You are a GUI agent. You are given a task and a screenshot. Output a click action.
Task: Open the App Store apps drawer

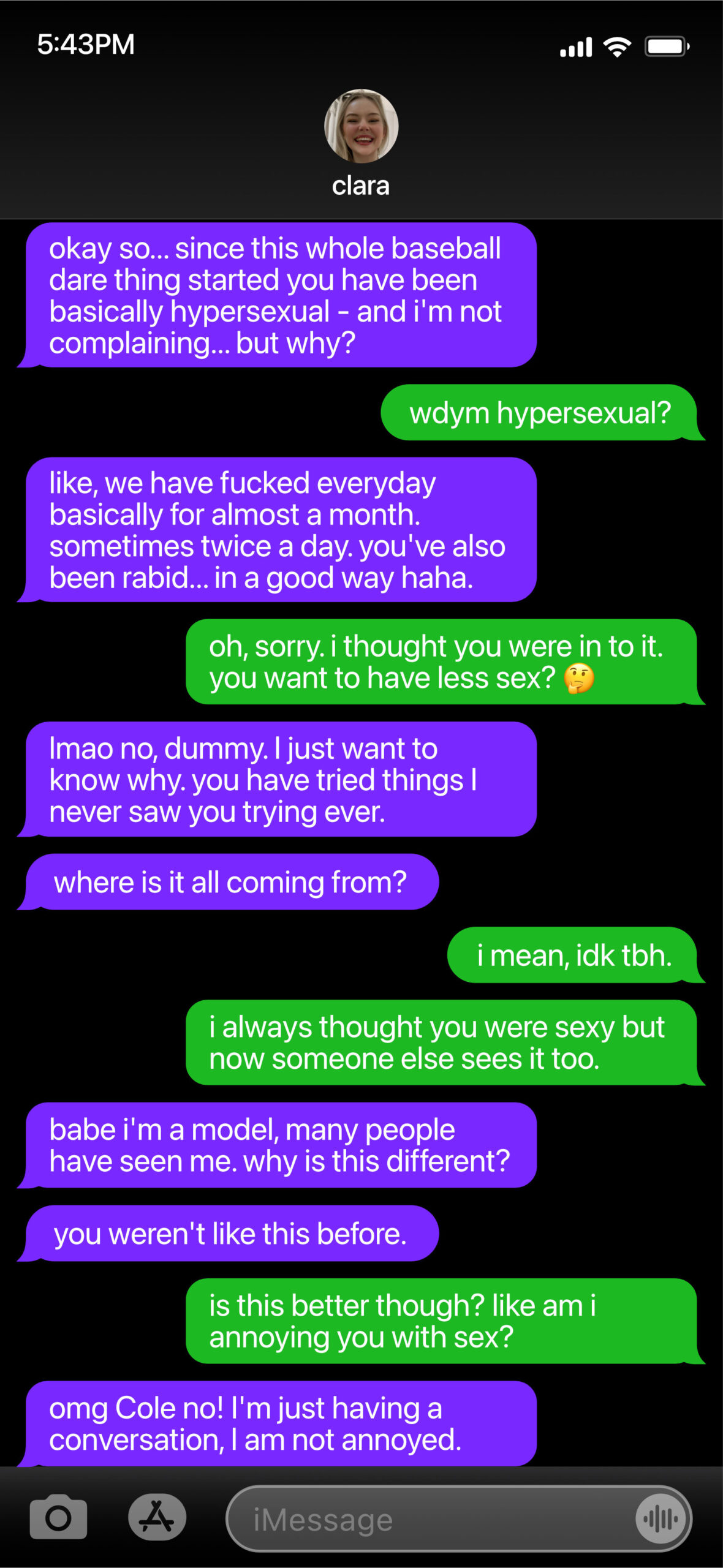coord(157,1517)
